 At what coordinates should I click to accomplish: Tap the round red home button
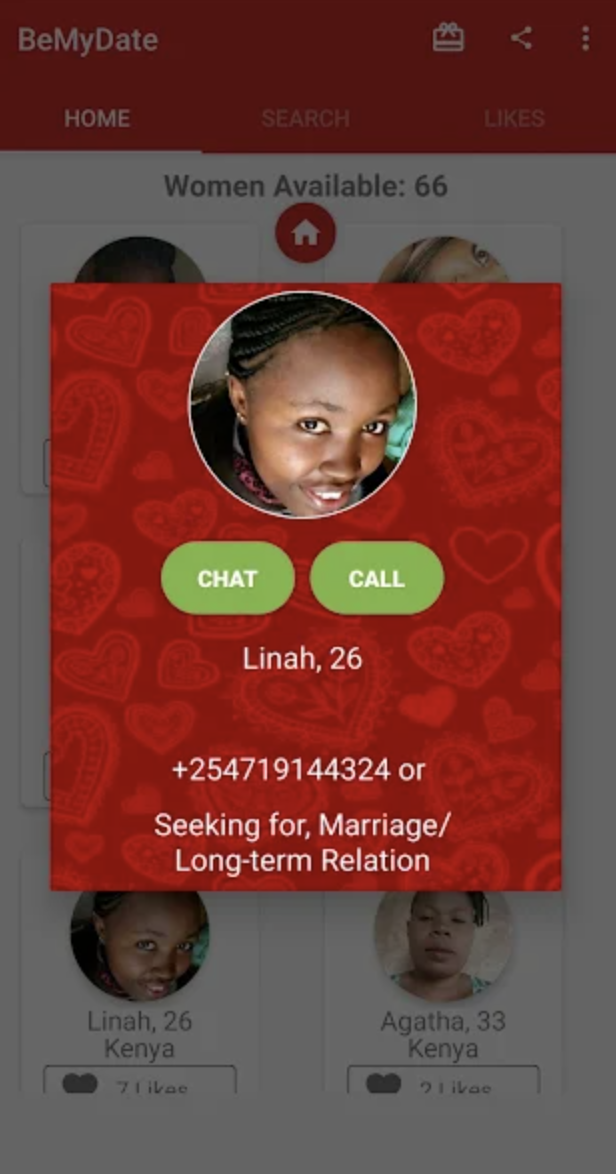(x=305, y=233)
